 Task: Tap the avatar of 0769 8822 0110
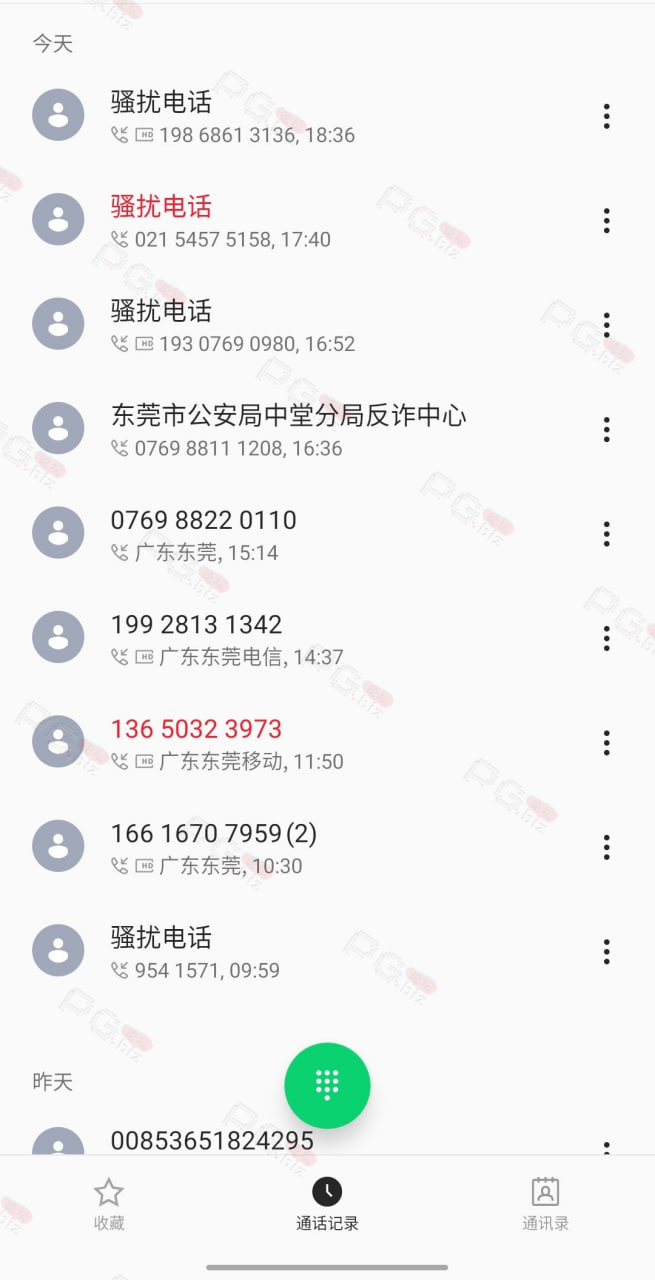[x=58, y=533]
